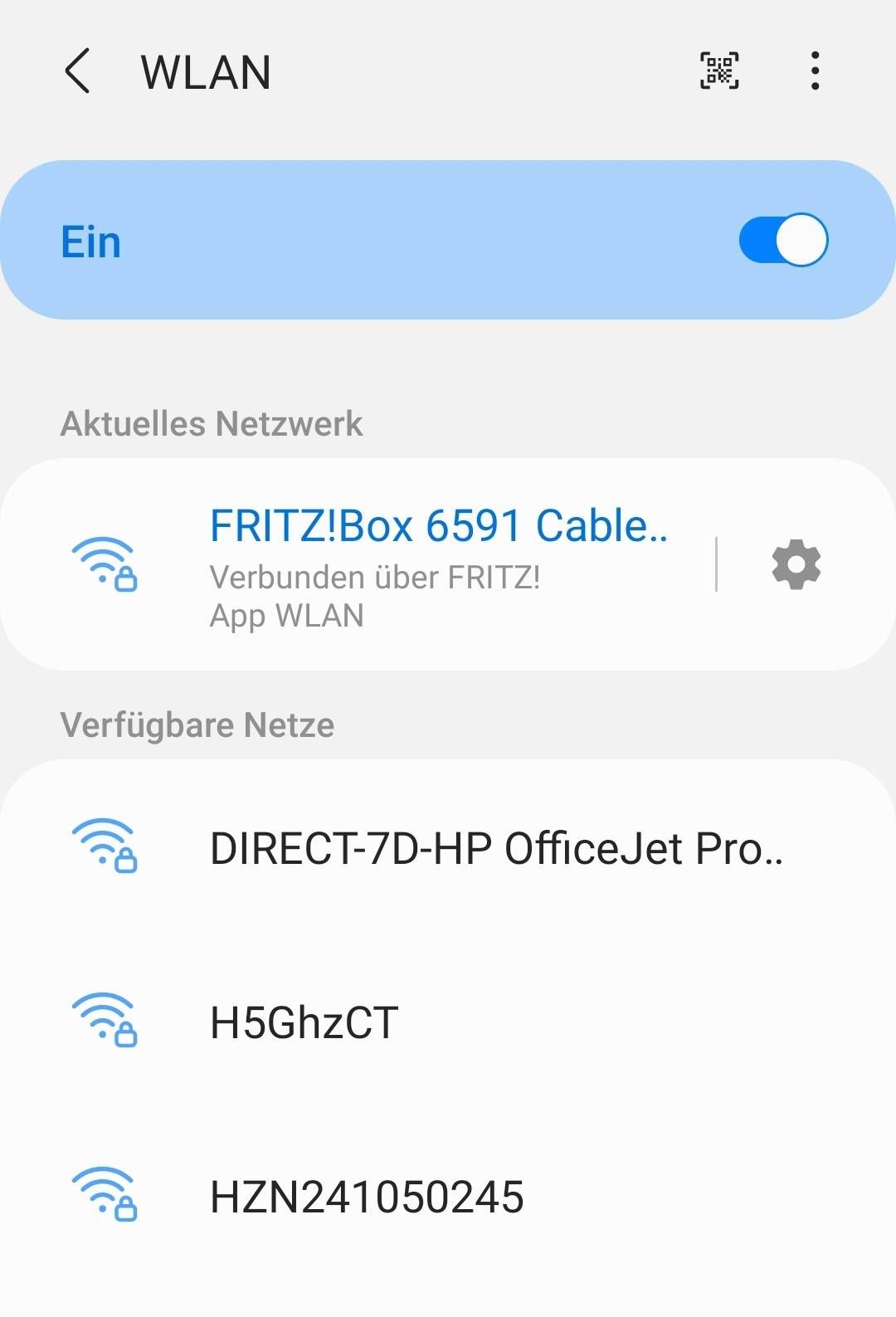Viewport: 896px width, 1317px height.
Task: Select the H5GhzCT network
Action: tap(304, 1022)
